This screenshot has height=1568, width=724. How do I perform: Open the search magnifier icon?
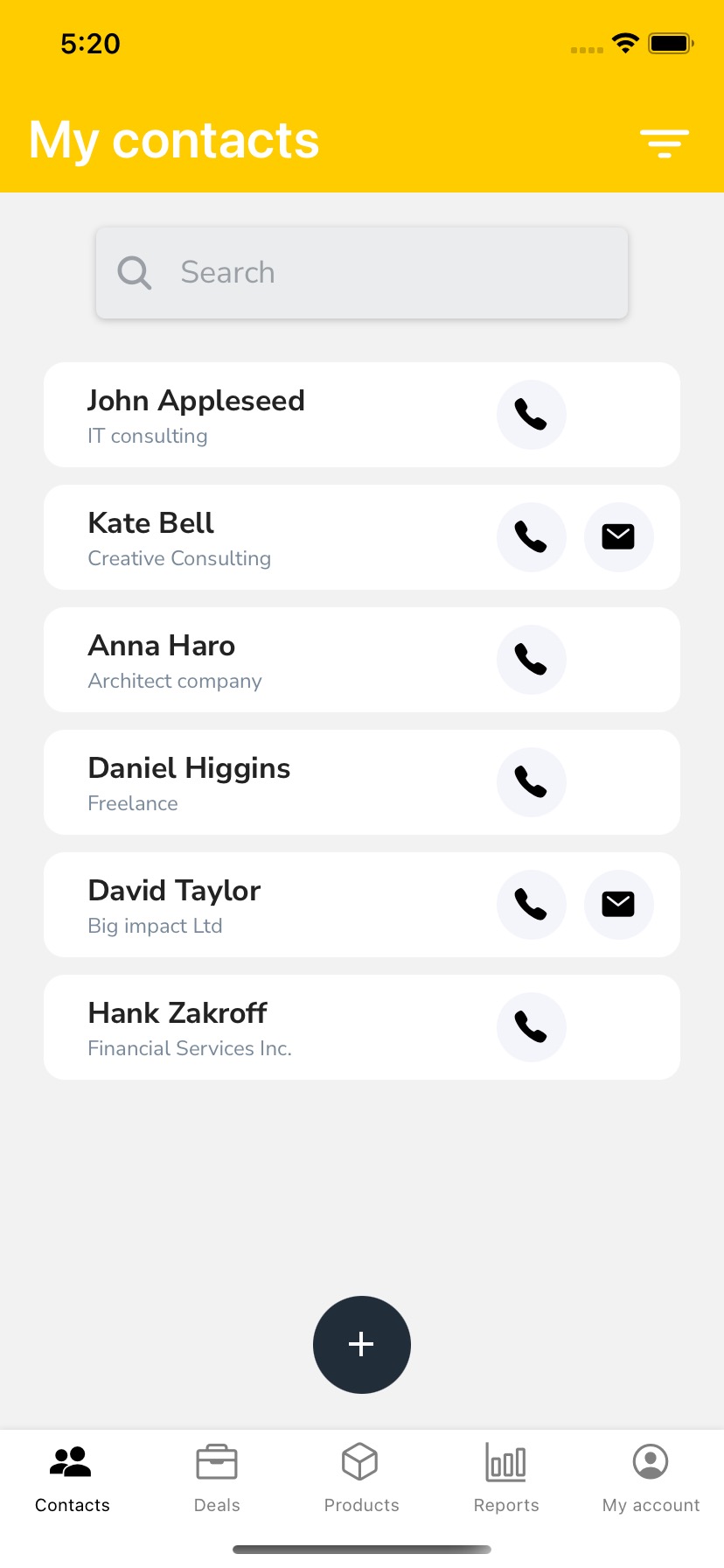click(134, 272)
